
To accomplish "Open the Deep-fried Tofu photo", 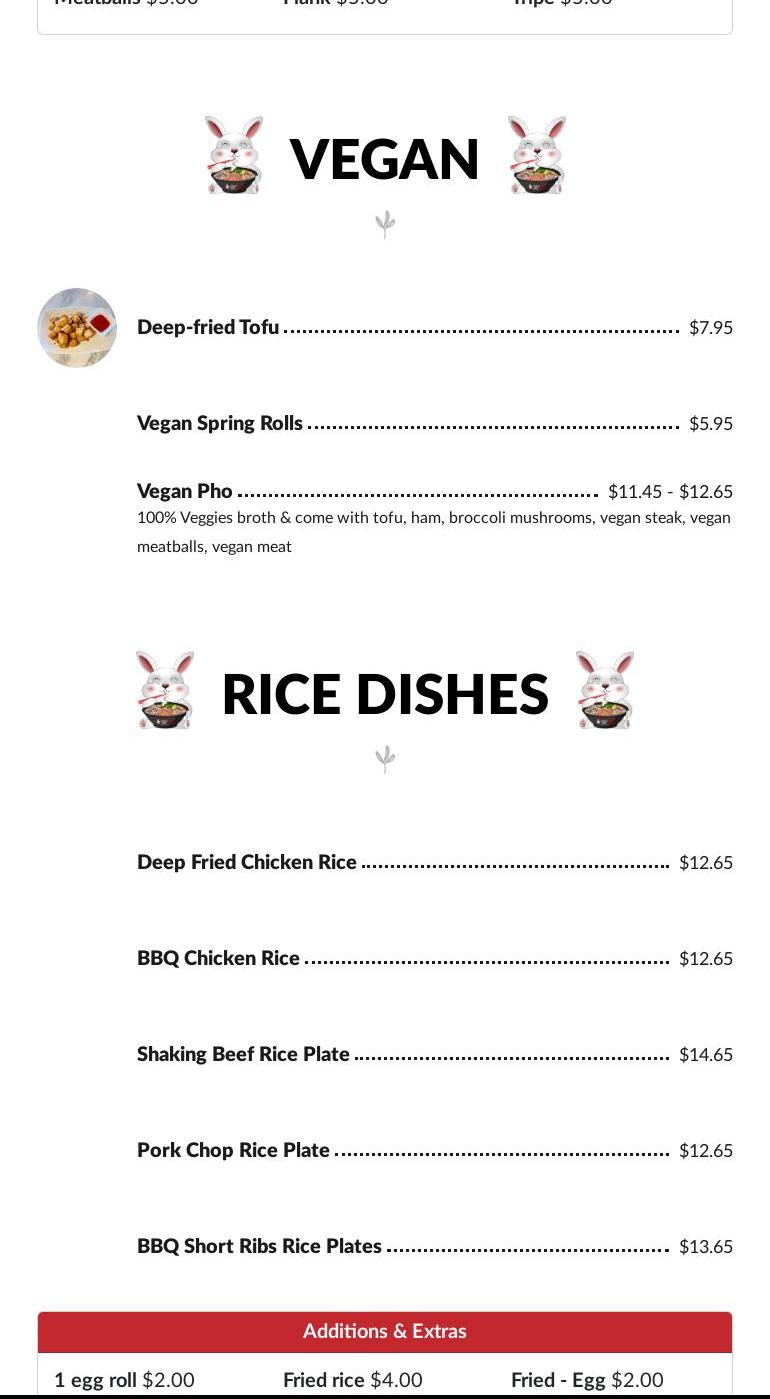I will [x=77, y=328].
